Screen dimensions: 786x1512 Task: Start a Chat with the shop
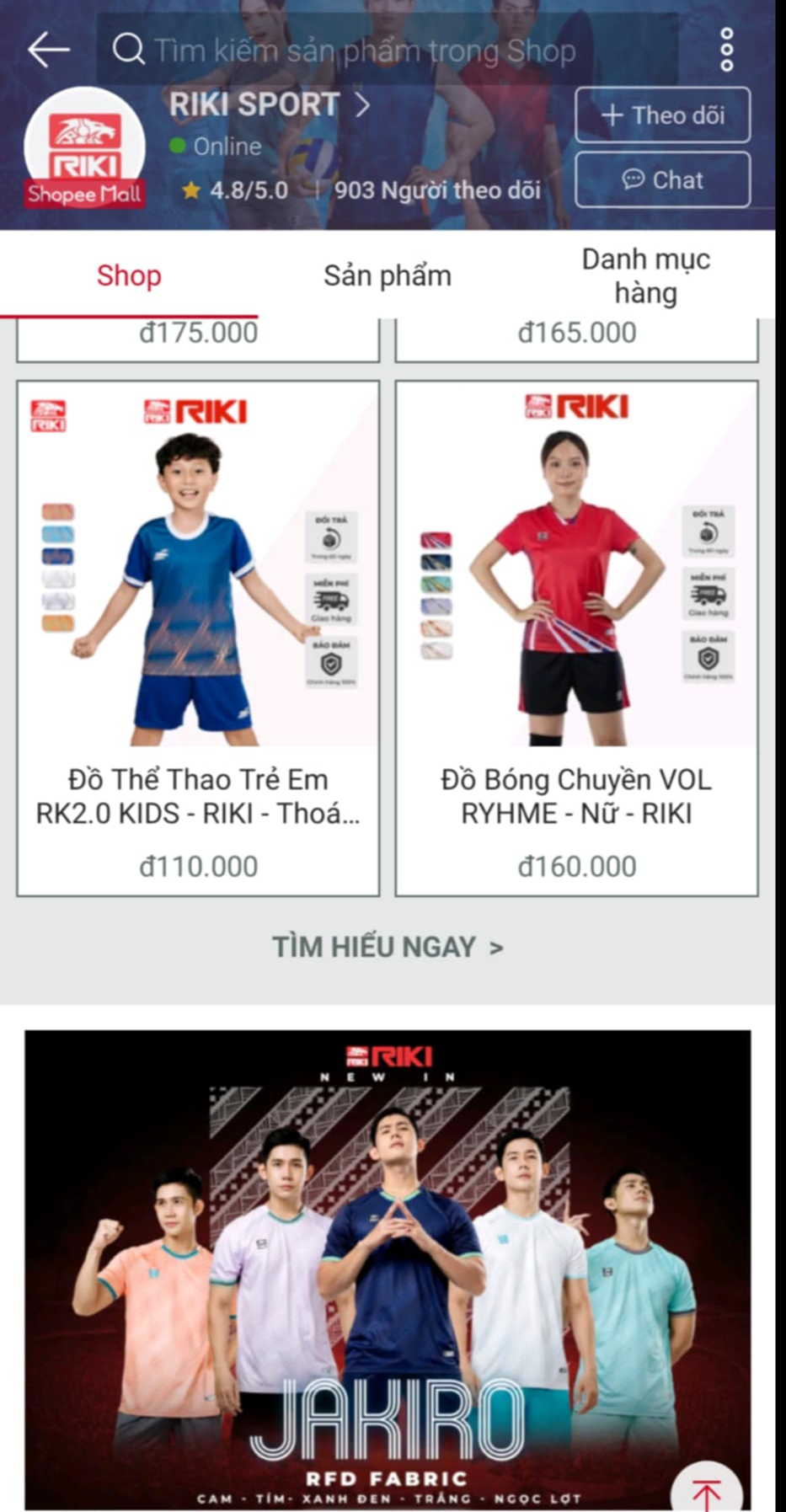click(662, 180)
